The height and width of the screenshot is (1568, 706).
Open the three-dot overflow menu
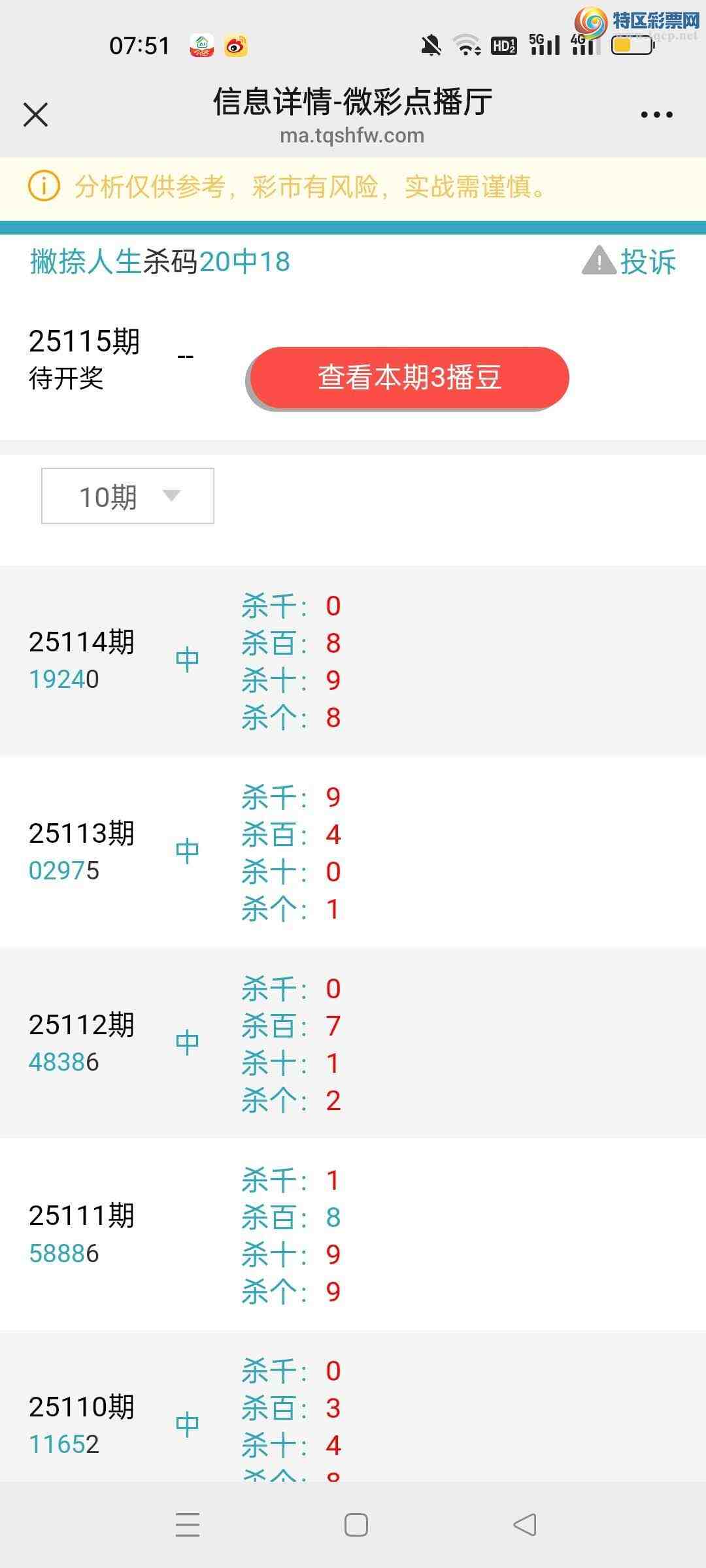656,115
